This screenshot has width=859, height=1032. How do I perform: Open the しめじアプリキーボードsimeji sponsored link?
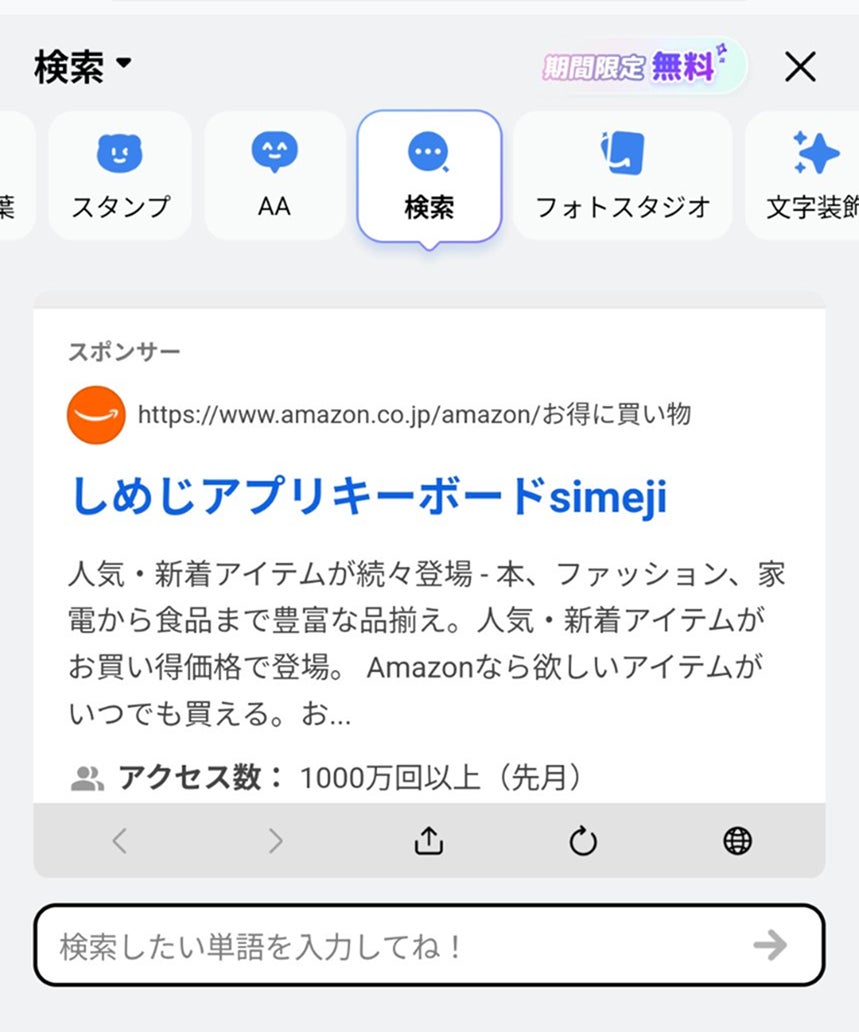pos(368,497)
